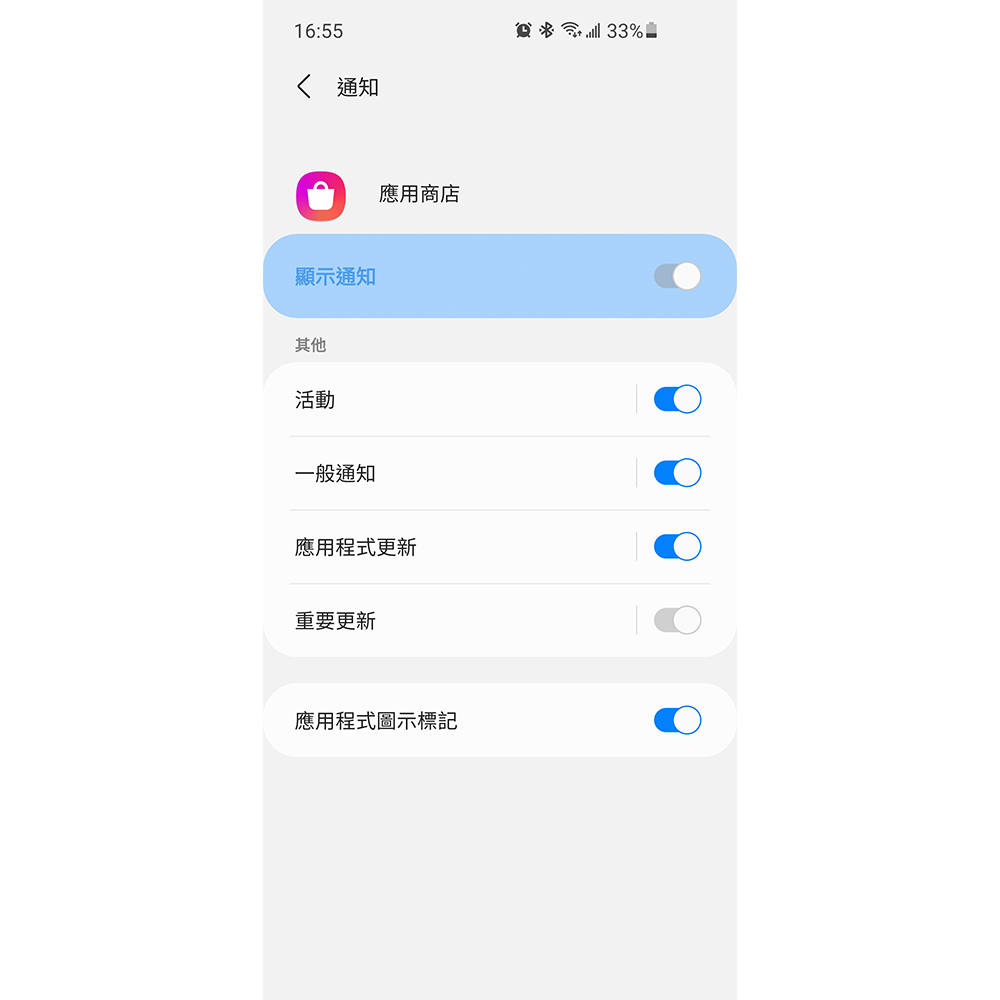Toggle the 顯示通知 master switch

677,276
